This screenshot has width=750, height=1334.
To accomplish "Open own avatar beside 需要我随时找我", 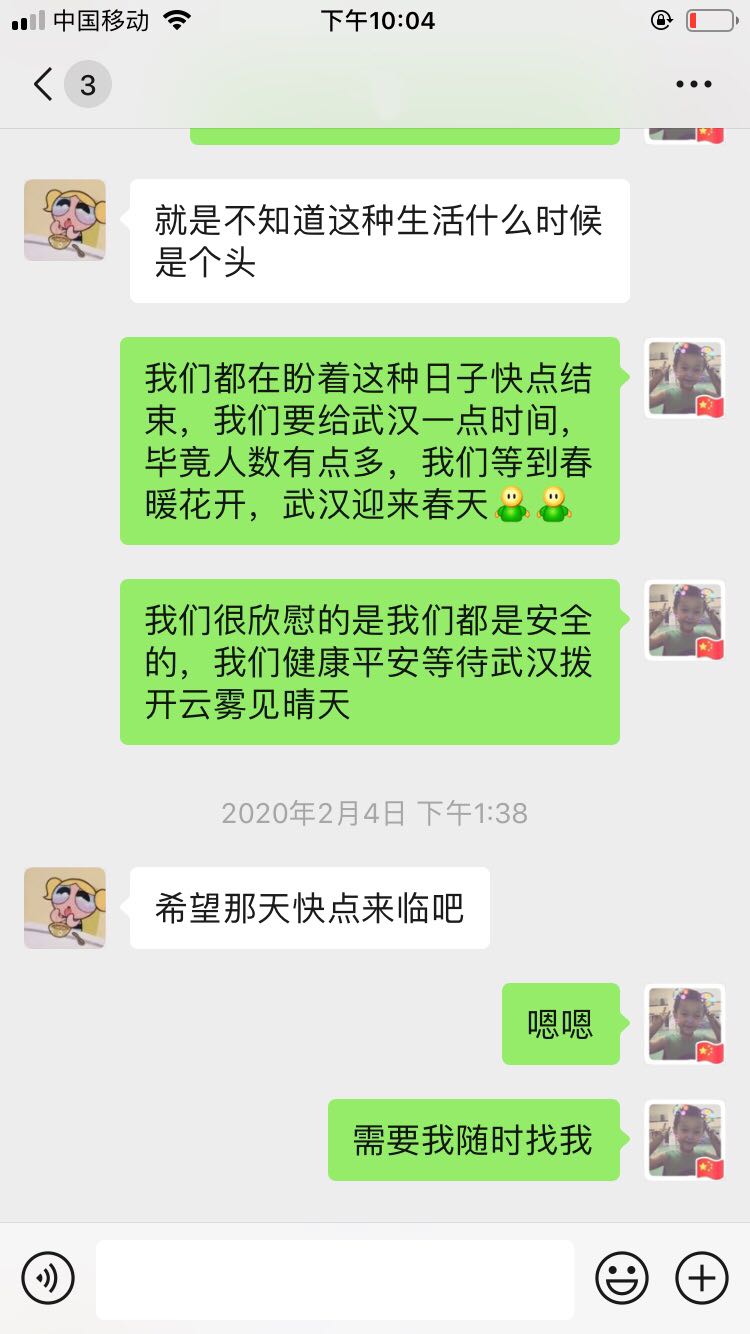I will (685, 1140).
